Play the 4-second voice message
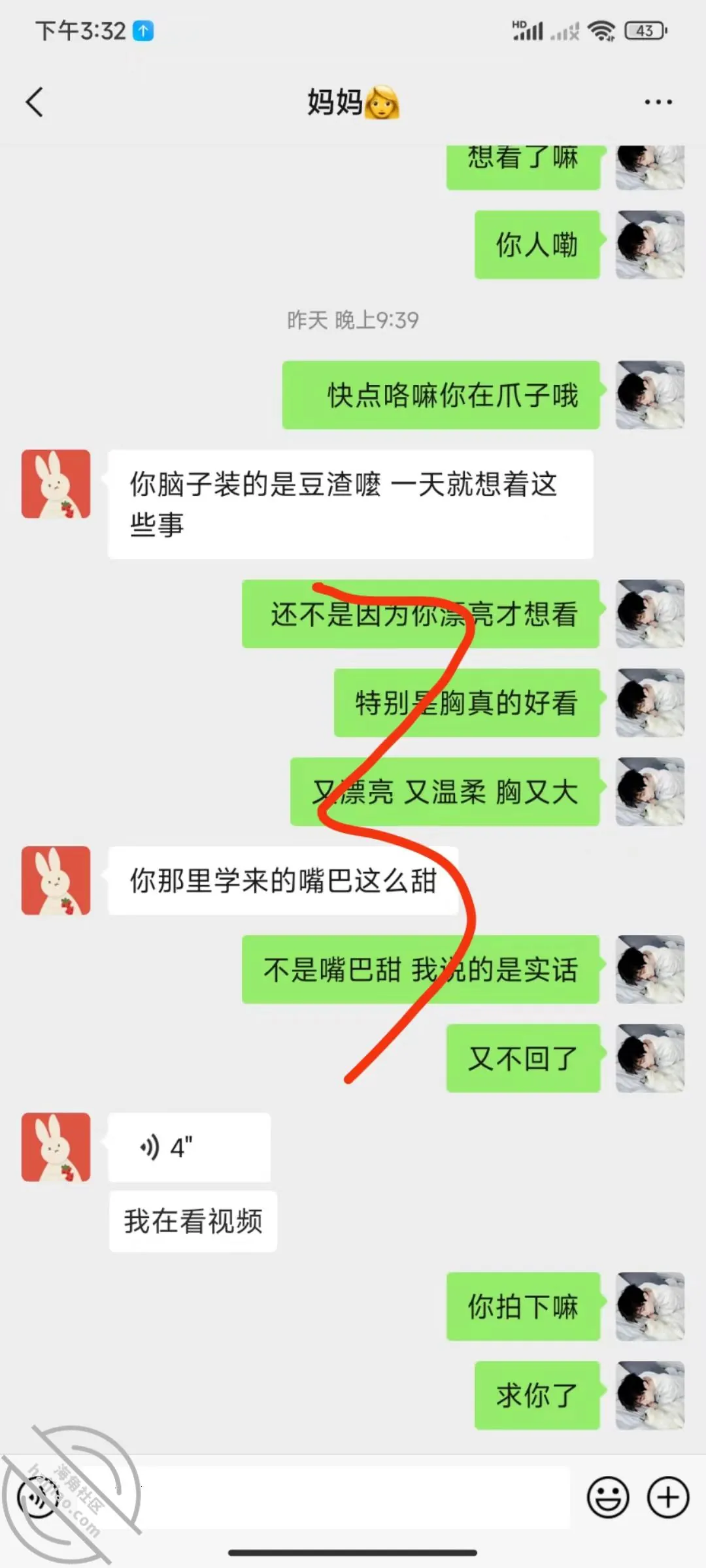This screenshot has height=1568, width=706. (x=189, y=1147)
